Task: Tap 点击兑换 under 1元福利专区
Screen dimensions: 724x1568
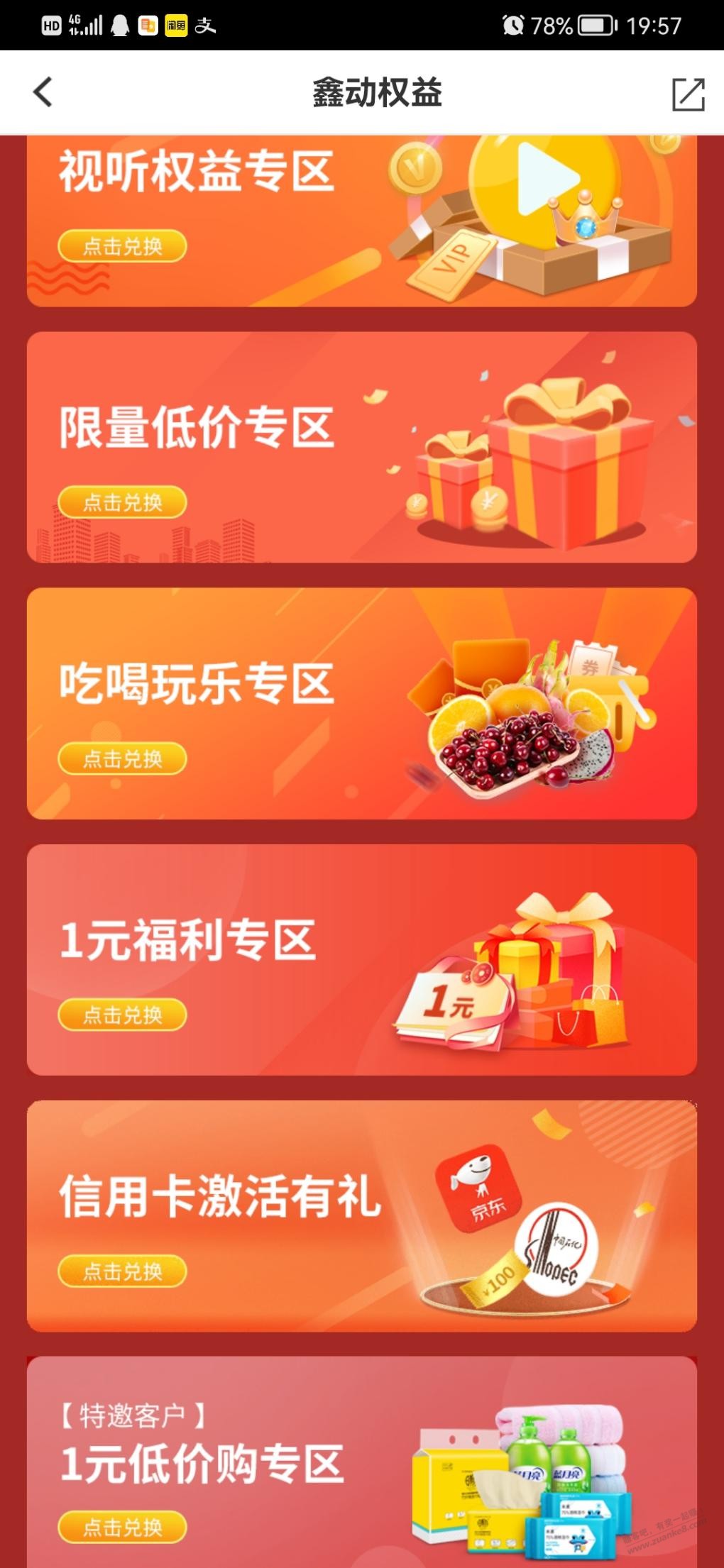Action: (122, 1015)
